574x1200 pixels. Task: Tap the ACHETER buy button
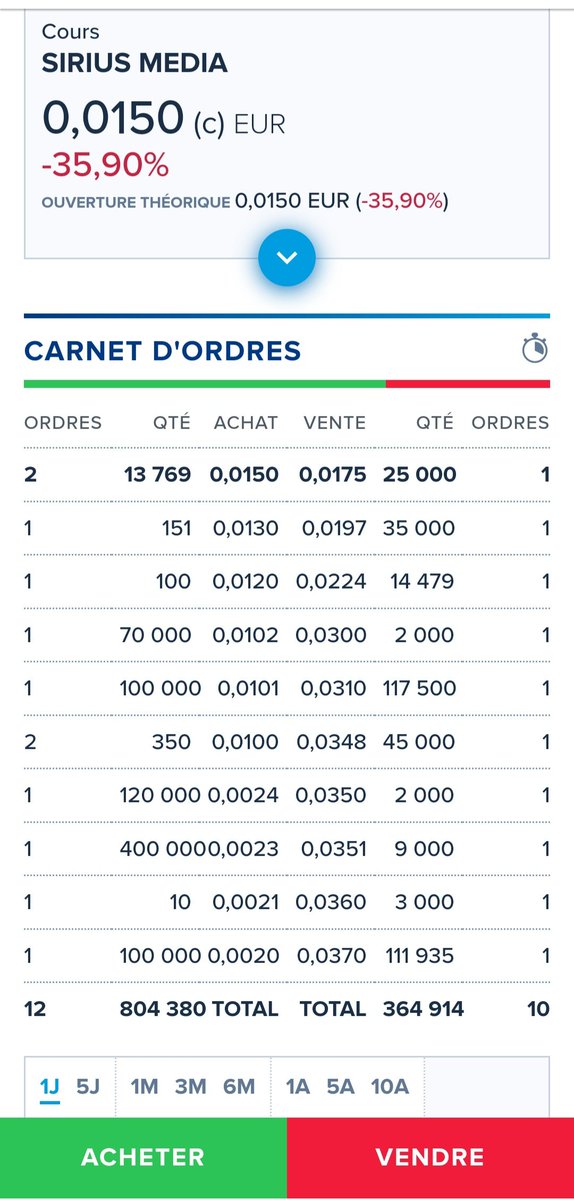(x=143, y=1158)
